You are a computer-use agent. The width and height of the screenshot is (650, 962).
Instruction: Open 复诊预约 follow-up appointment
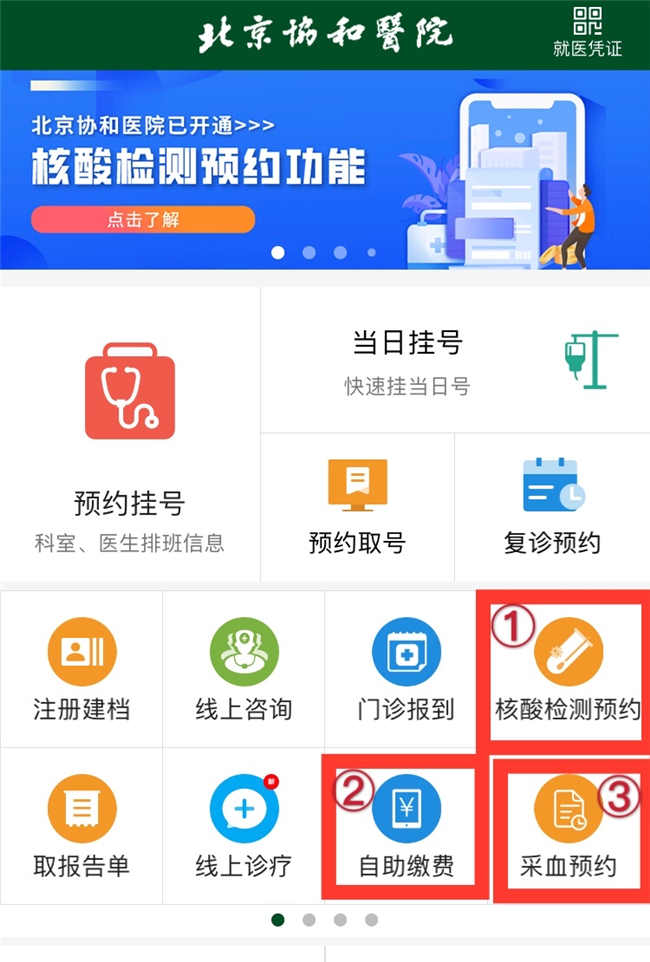[x=552, y=508]
